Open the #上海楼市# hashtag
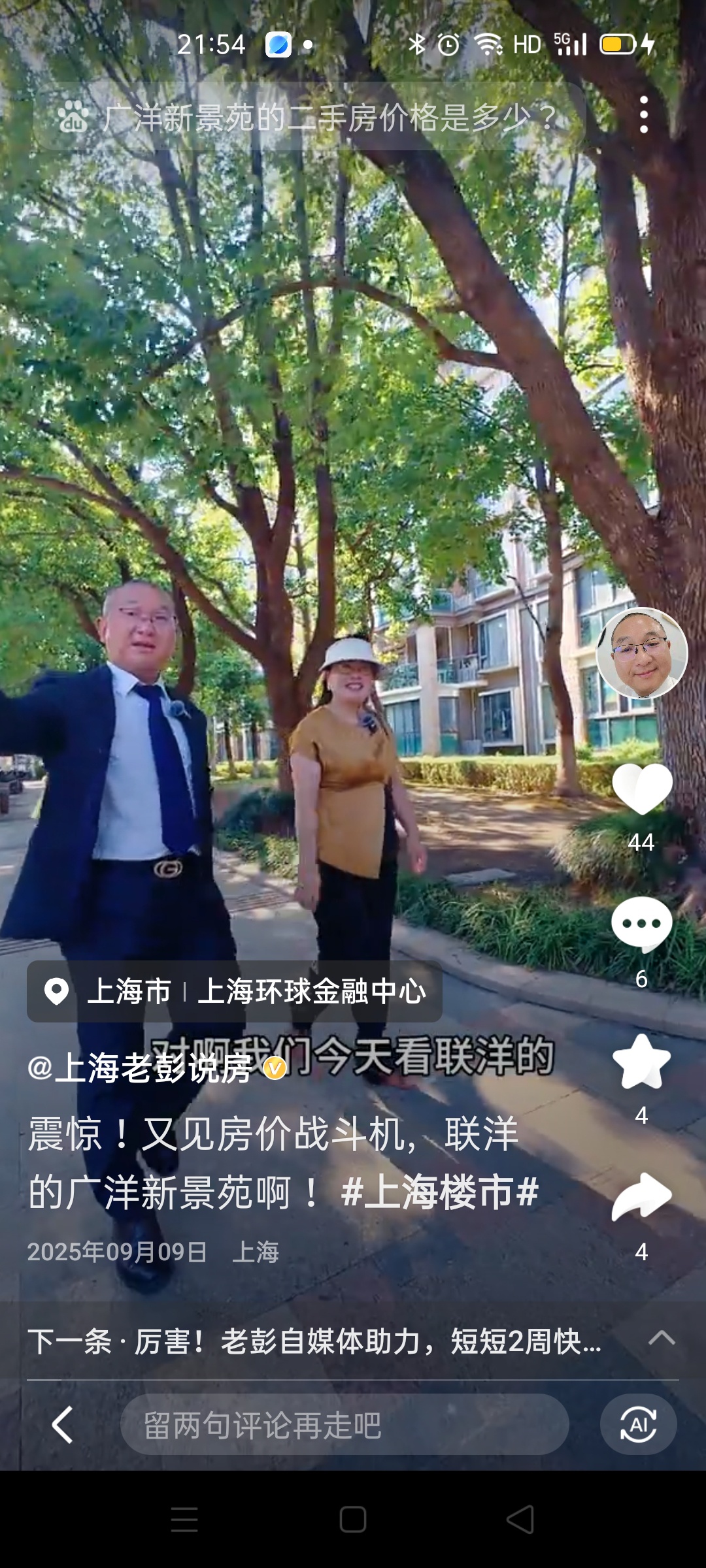Screen dimensions: 706x1568 pyautogui.click(x=439, y=1192)
